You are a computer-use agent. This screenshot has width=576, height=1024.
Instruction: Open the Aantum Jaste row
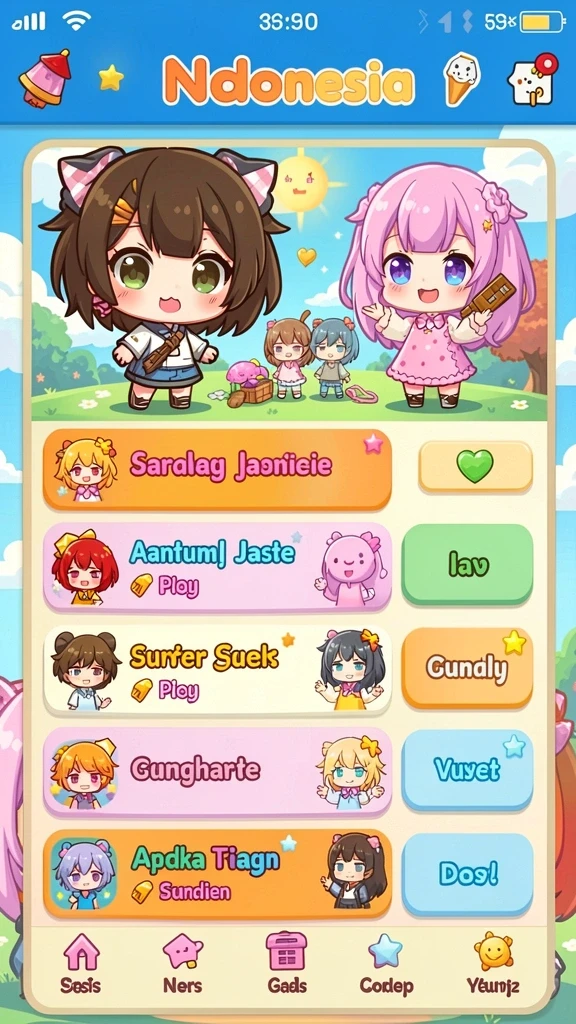click(x=217, y=567)
